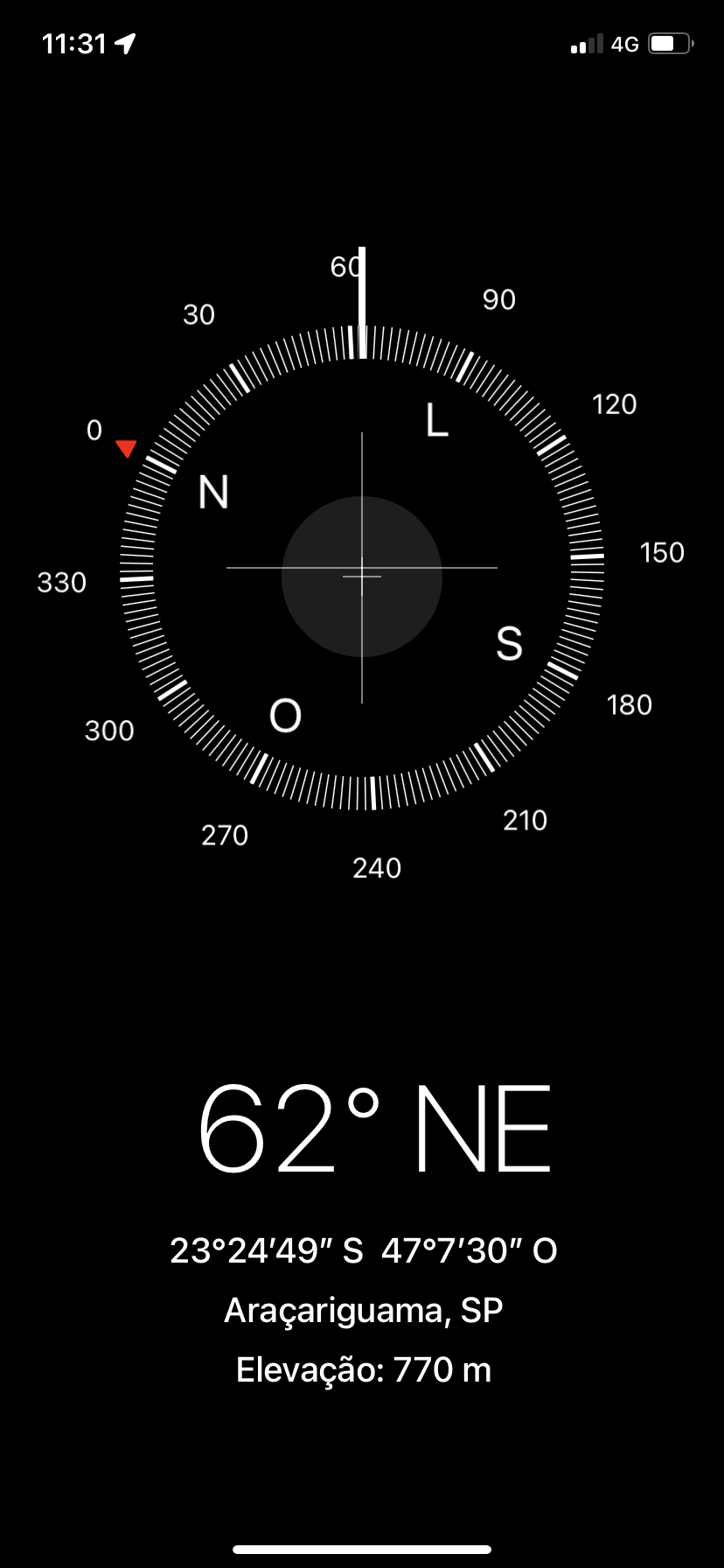The image size is (724, 1568).
Task: Tap the compass dial to lock bearing
Action: [362, 568]
